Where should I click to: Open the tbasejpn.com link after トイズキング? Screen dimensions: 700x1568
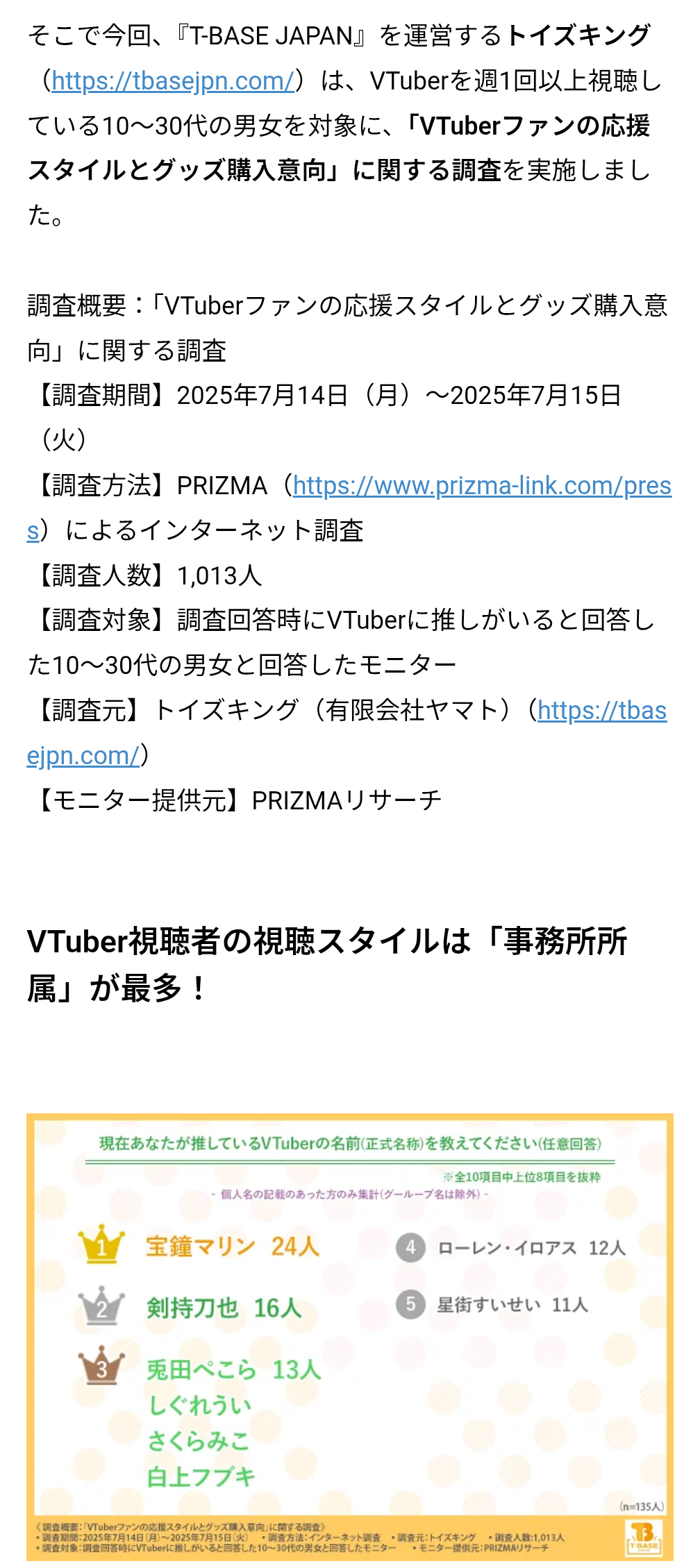point(173,81)
